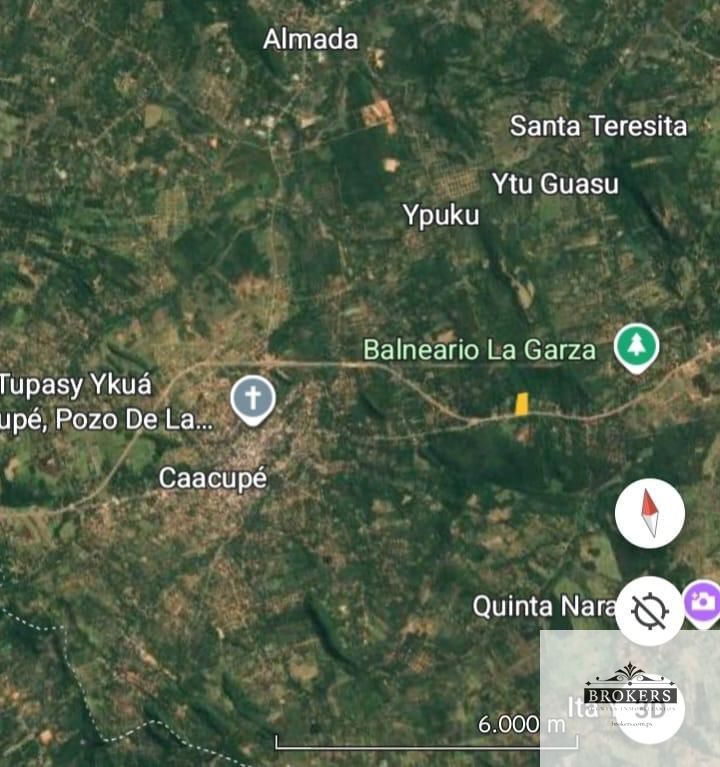Viewport: 720px width, 767px height.
Task: Open the purple camera marker
Action: pos(703,601)
